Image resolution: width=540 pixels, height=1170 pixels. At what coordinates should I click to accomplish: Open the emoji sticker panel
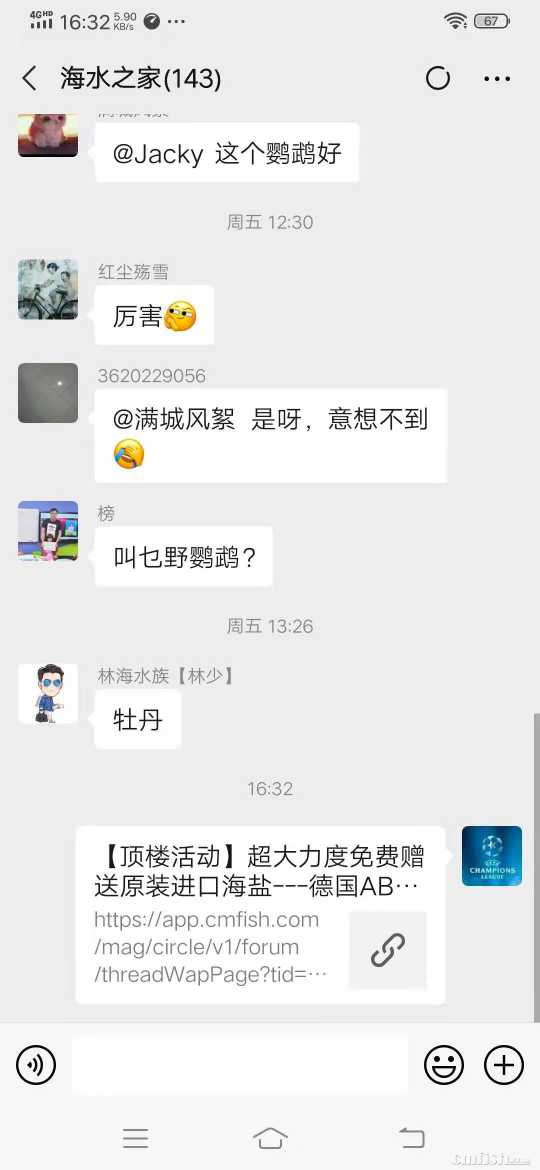[444, 1065]
